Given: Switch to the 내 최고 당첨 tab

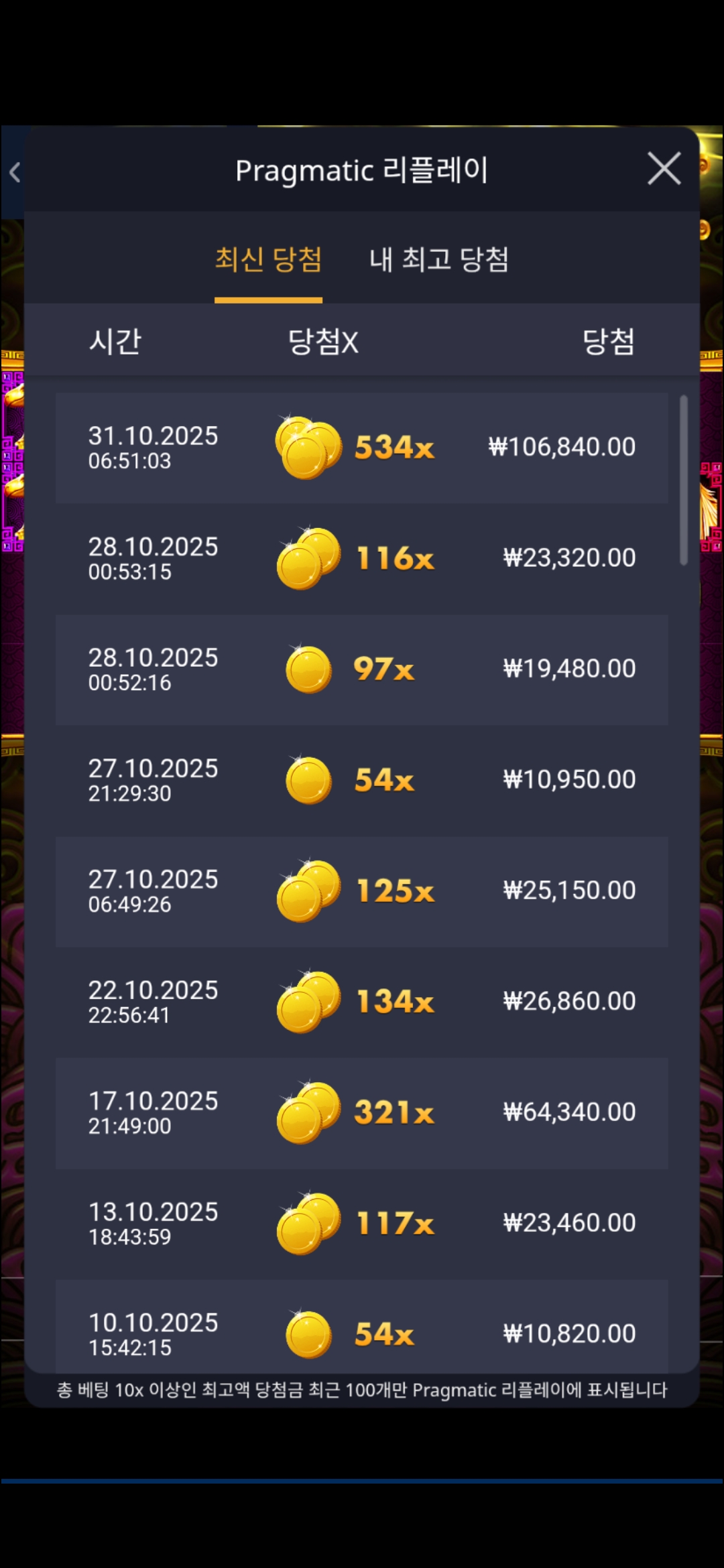Looking at the screenshot, I should click(438, 260).
